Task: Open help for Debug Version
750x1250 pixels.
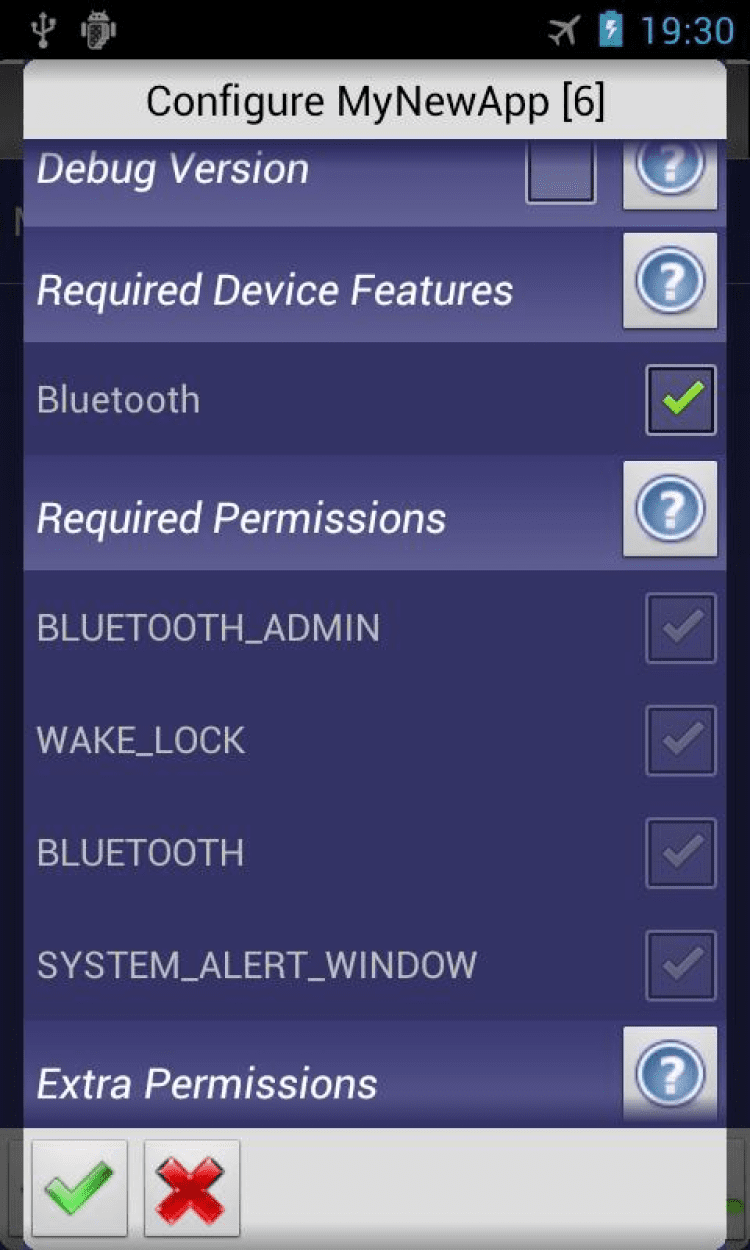Action: coord(670,174)
